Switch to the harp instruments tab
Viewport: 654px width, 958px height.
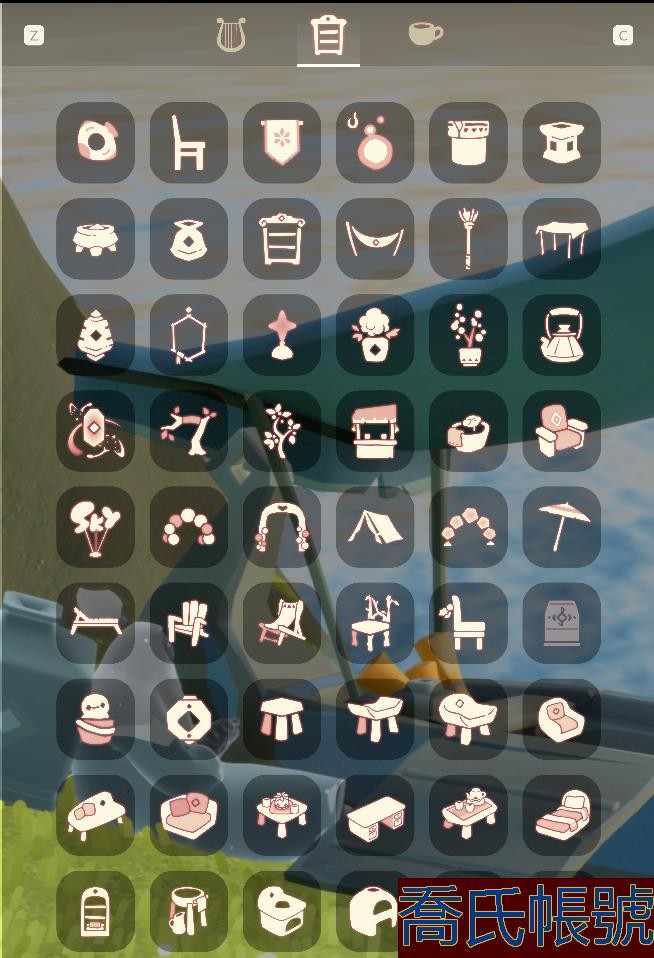(231, 35)
